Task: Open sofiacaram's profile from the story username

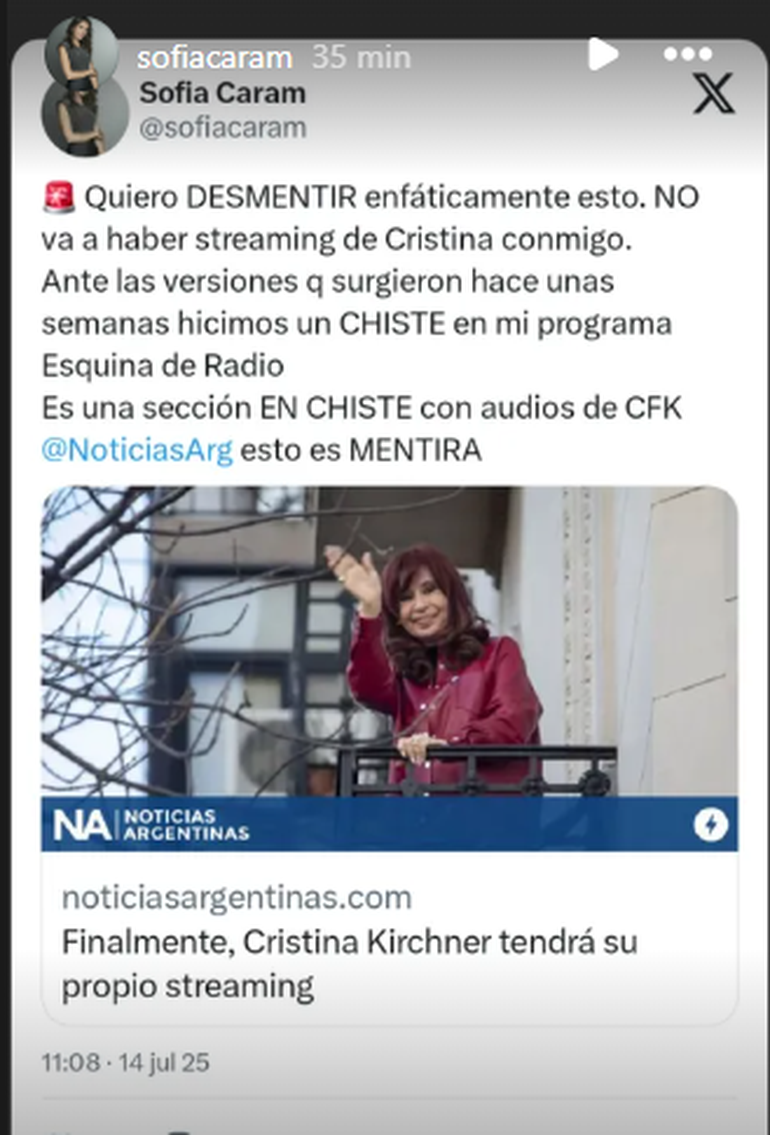Action: pyautogui.click(x=214, y=58)
